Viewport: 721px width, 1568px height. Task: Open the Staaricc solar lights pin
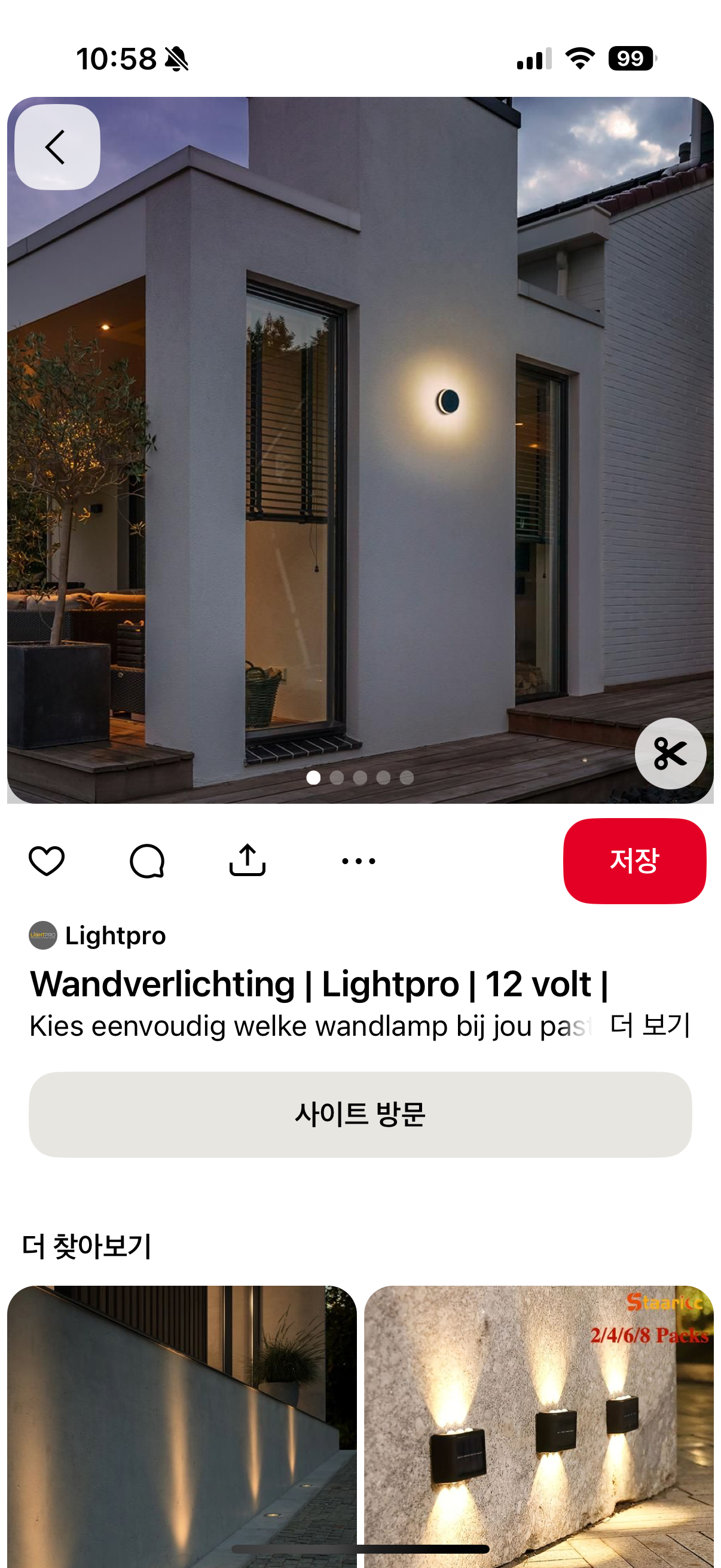coord(539,1424)
